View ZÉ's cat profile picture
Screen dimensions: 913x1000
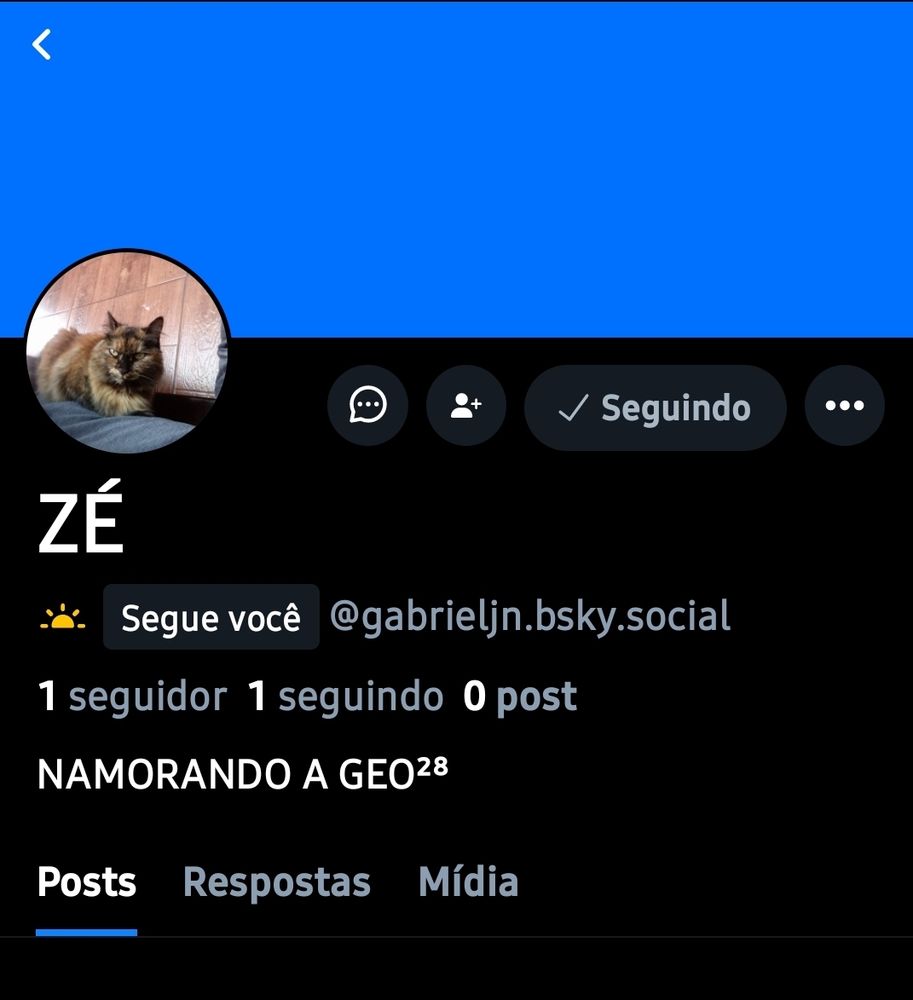pos(127,351)
